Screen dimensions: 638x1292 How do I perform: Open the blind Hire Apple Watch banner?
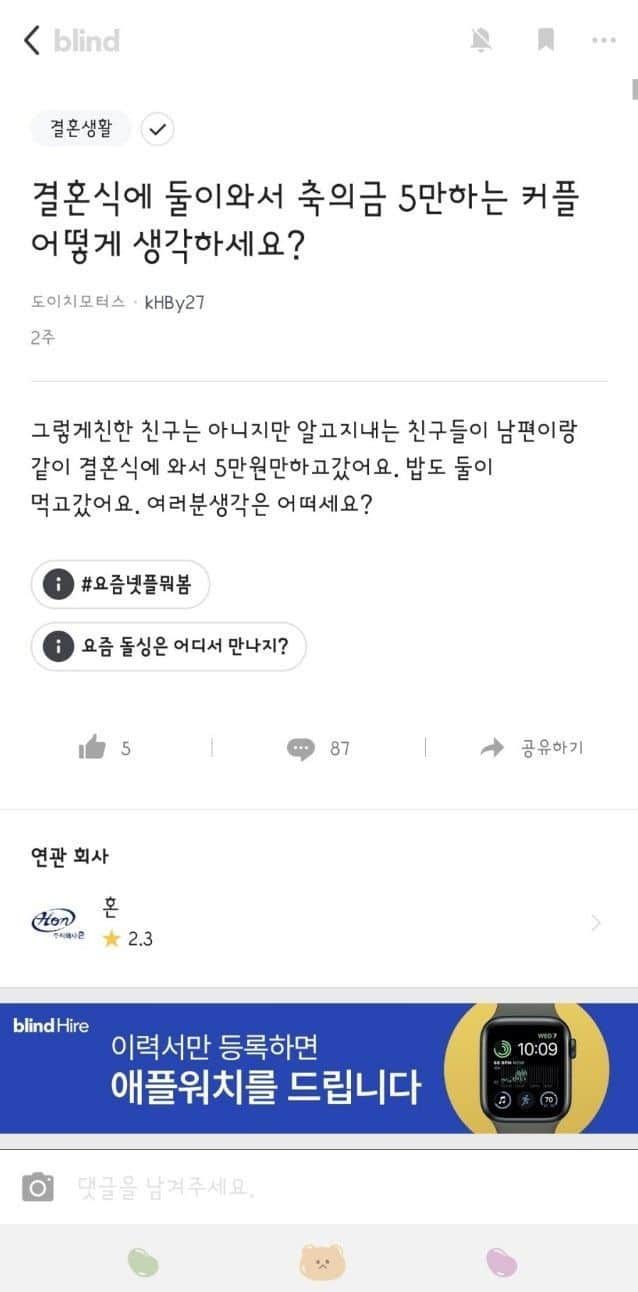click(x=318, y=1068)
